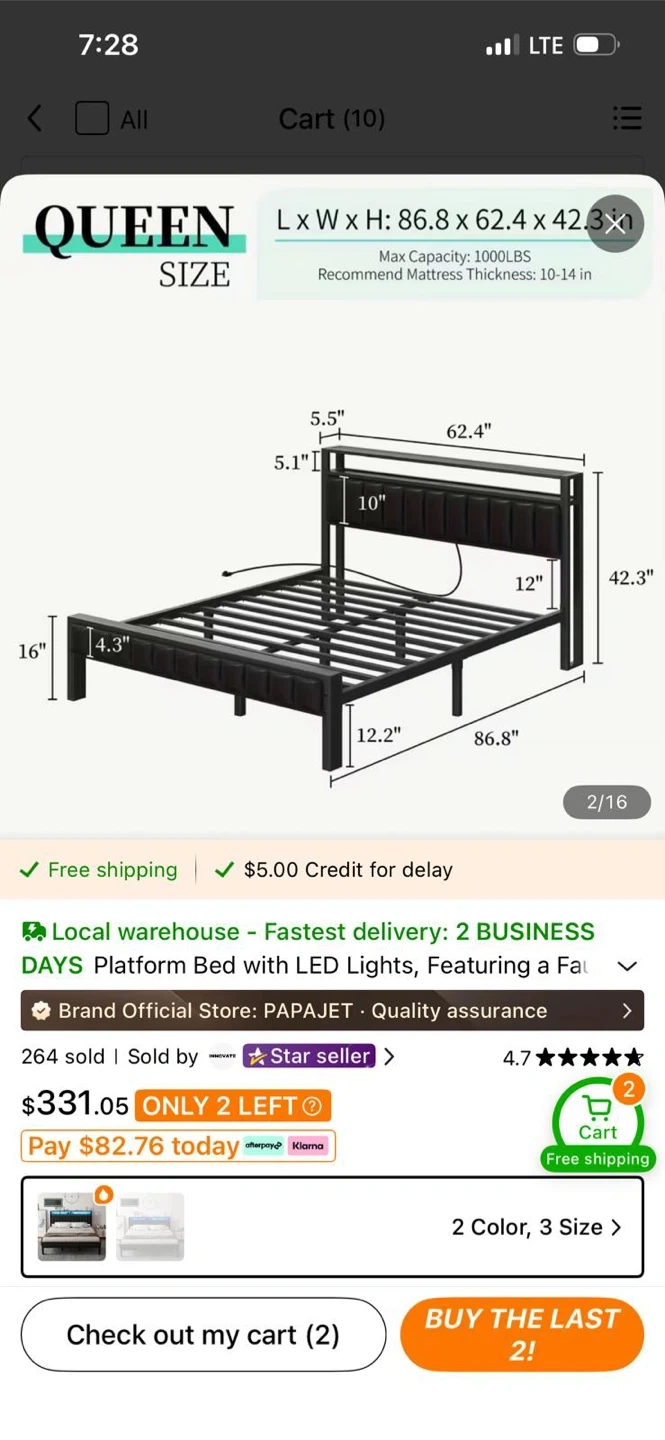This screenshot has height=1440, width=665.
Task: Open 2 Color, 3 Size options
Action: (x=536, y=1227)
